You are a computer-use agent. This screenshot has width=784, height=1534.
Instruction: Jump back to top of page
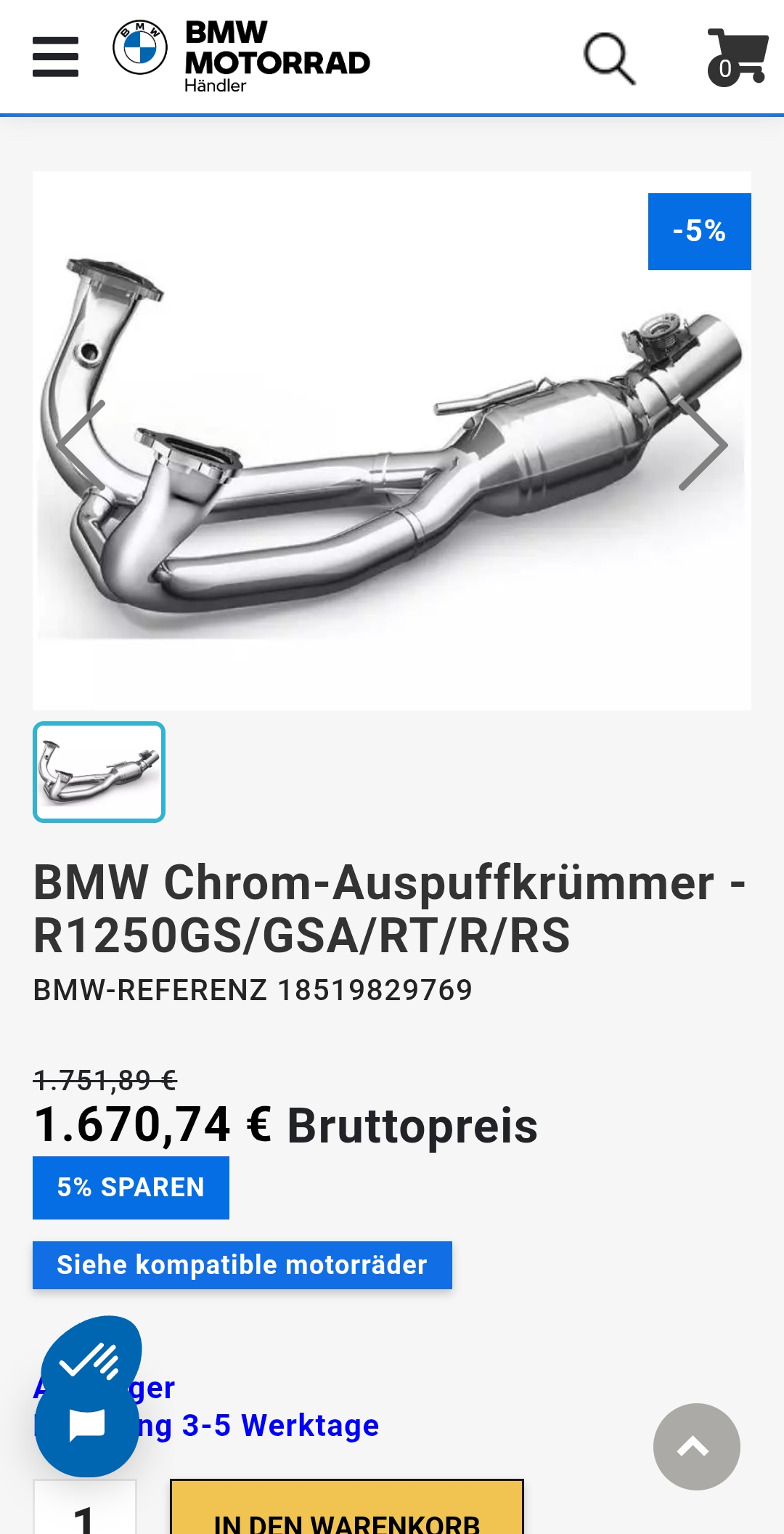pos(696,1447)
